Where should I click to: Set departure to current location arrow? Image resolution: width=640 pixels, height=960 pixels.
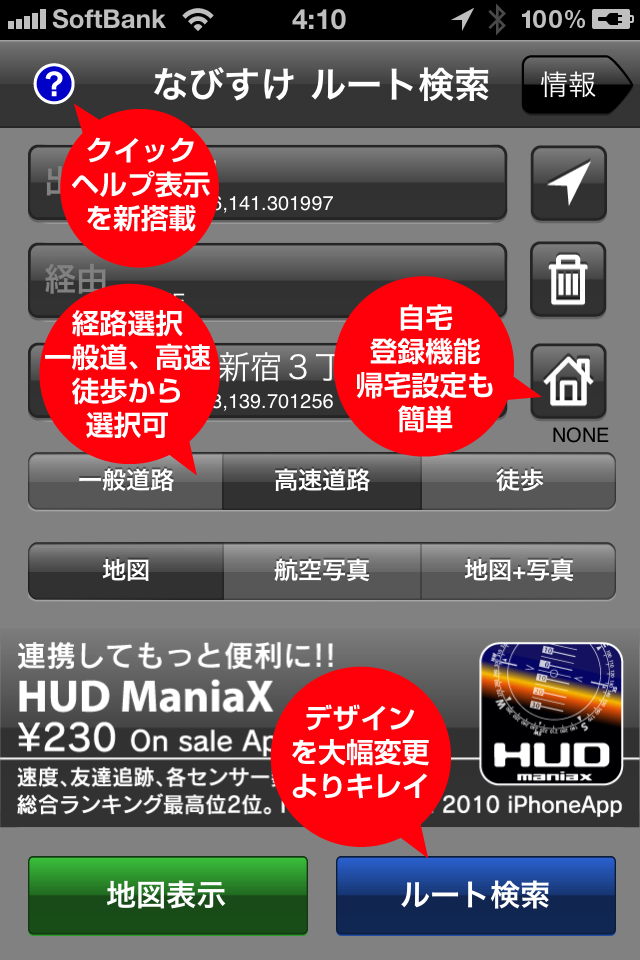pos(568,183)
